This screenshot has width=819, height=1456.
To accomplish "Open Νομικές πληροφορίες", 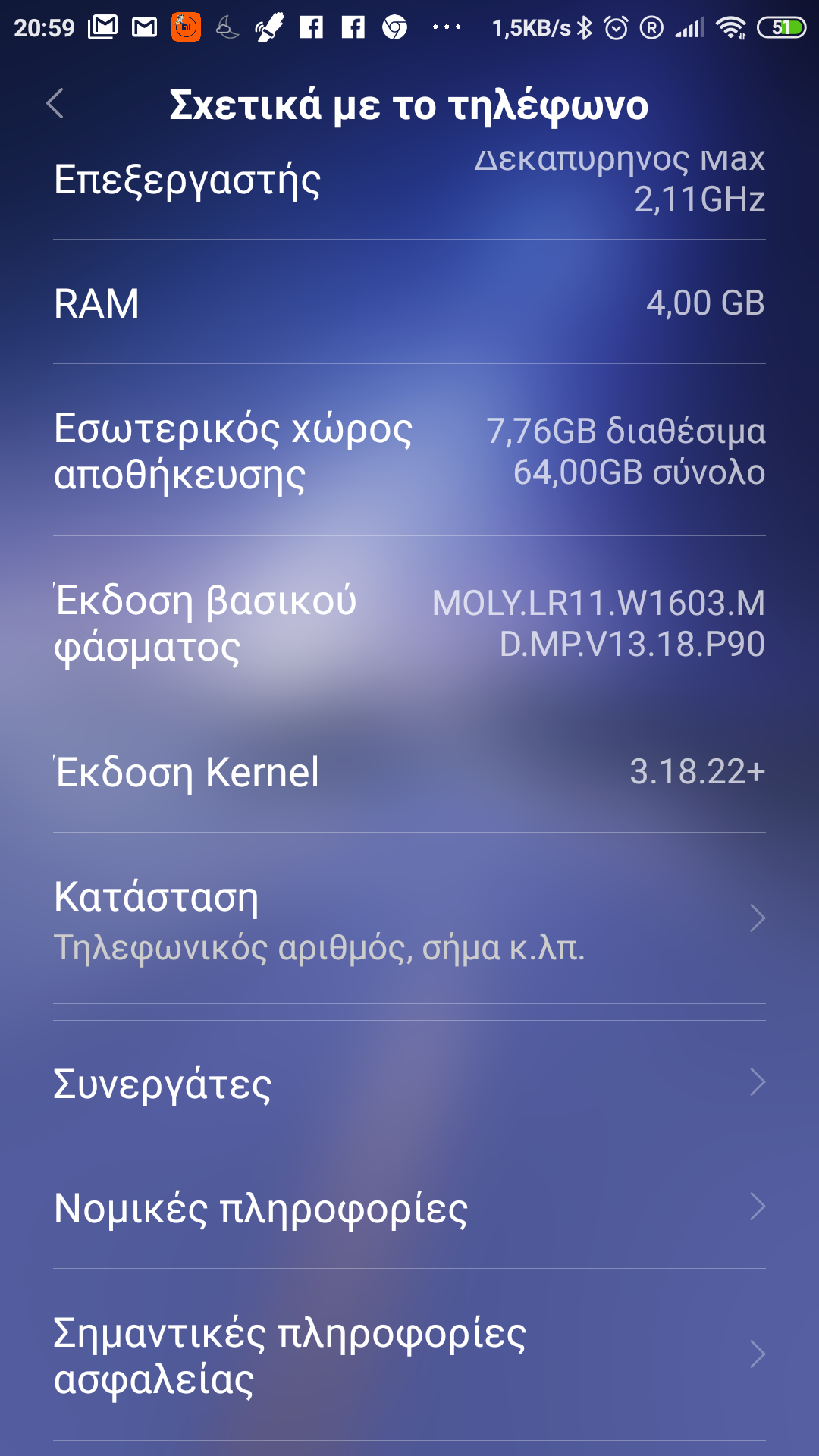I will coord(409,1207).
